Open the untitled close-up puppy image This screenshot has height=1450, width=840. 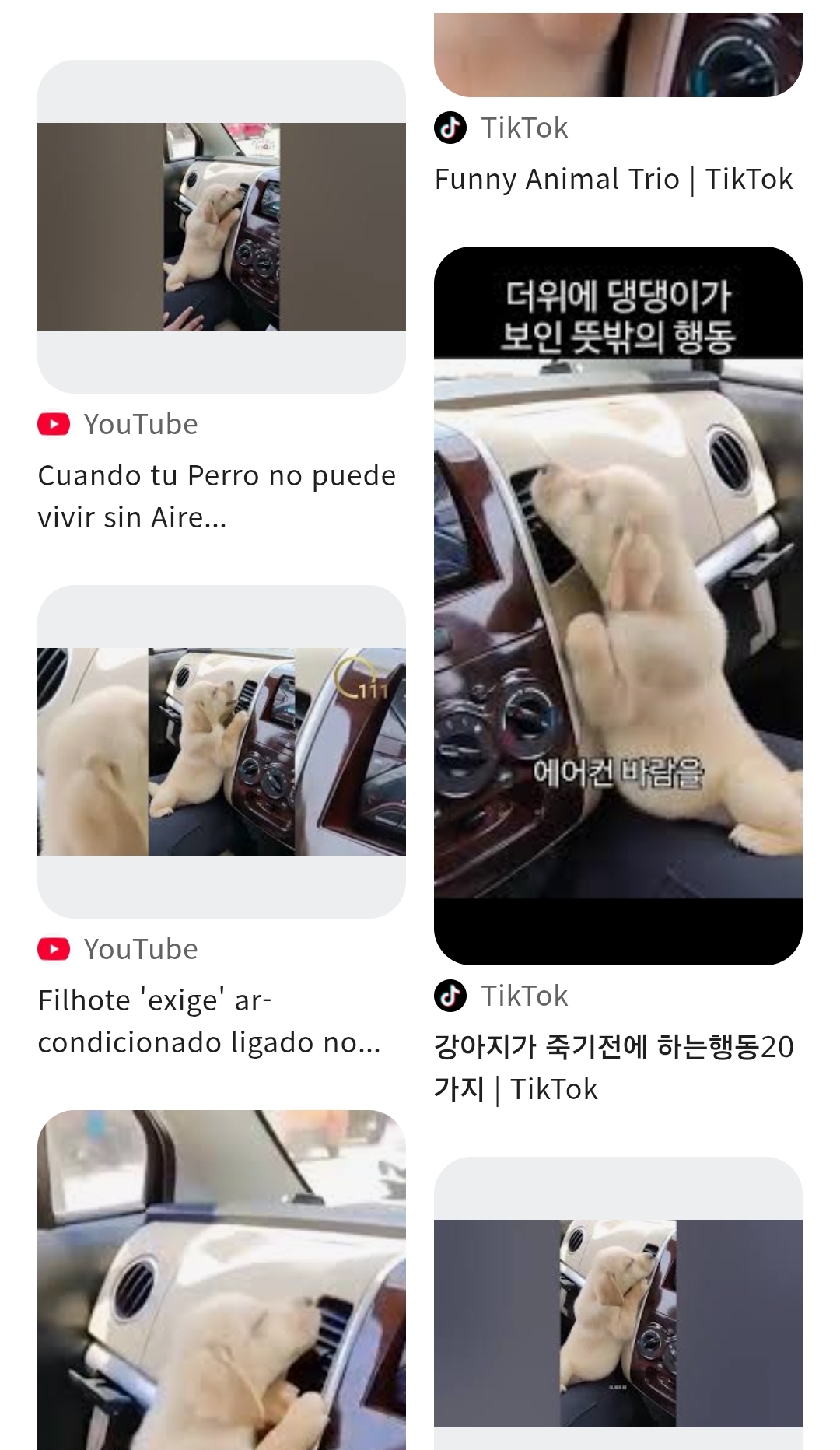[222, 1280]
